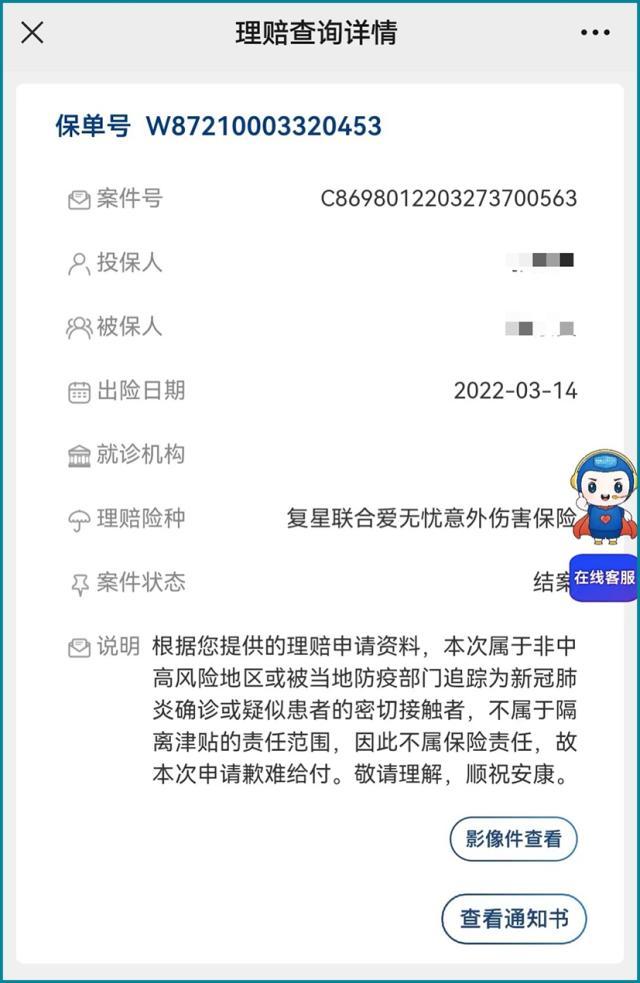Contact 在线客服 online support
This screenshot has height=983, width=640.
coord(604,578)
